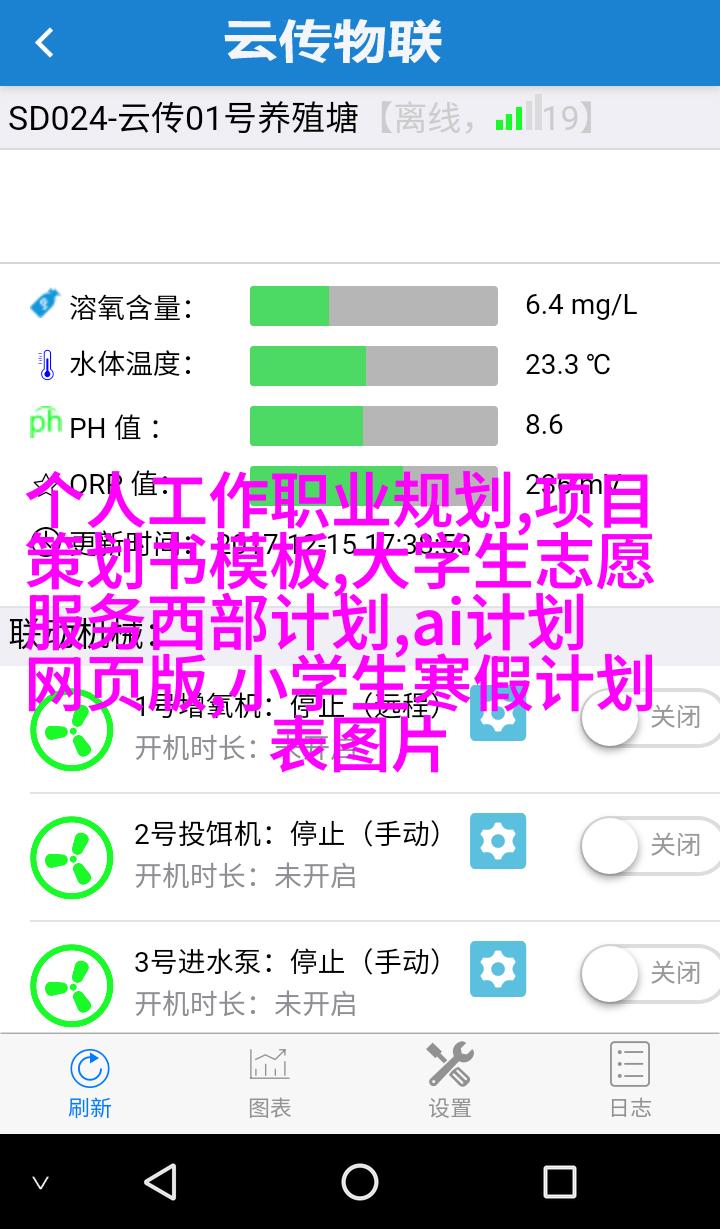This screenshot has width=720, height=1229.
Task: Toggle the 1号增氧机 power switch
Action: click(x=650, y=717)
